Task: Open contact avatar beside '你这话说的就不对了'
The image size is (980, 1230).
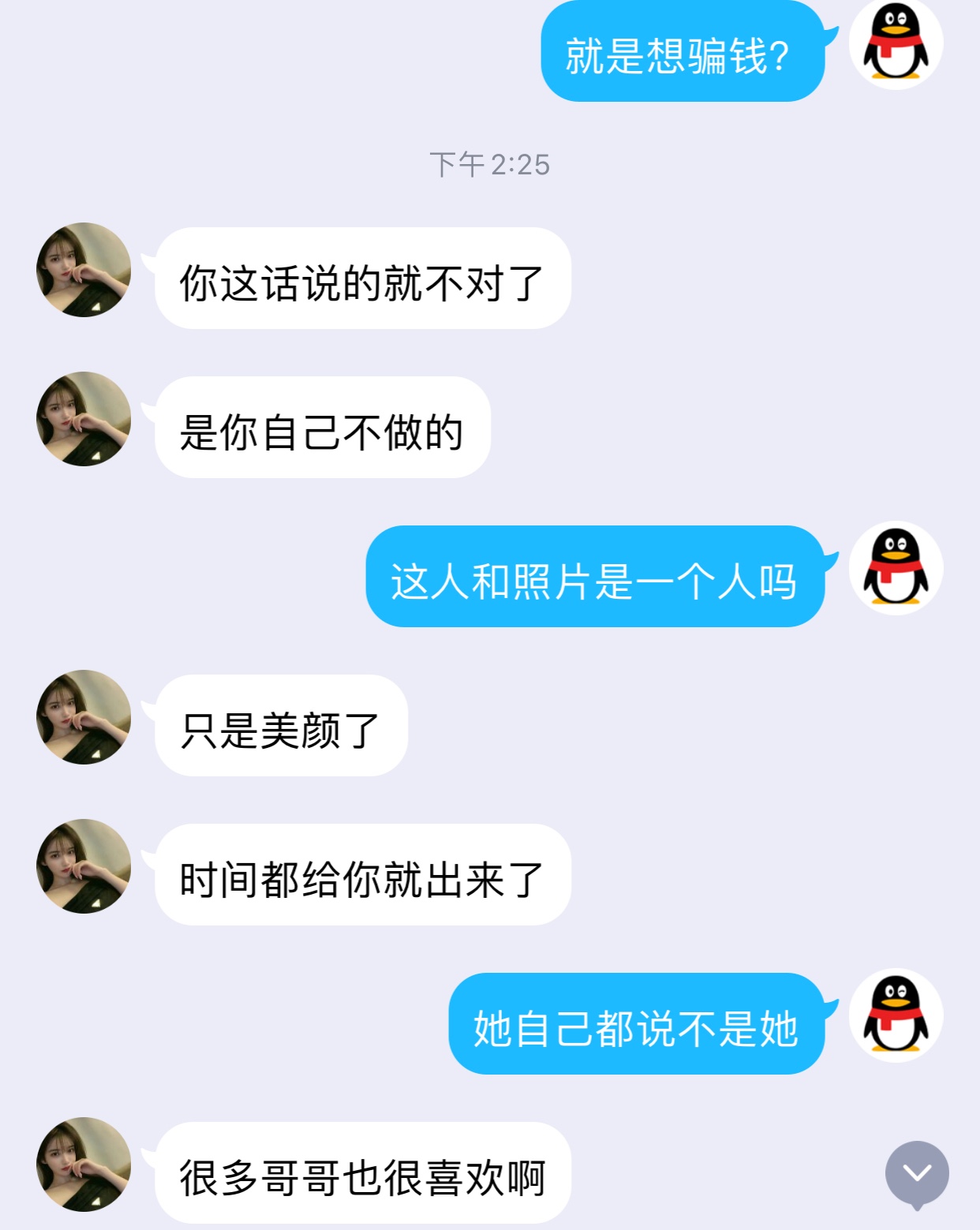Action: [x=84, y=270]
